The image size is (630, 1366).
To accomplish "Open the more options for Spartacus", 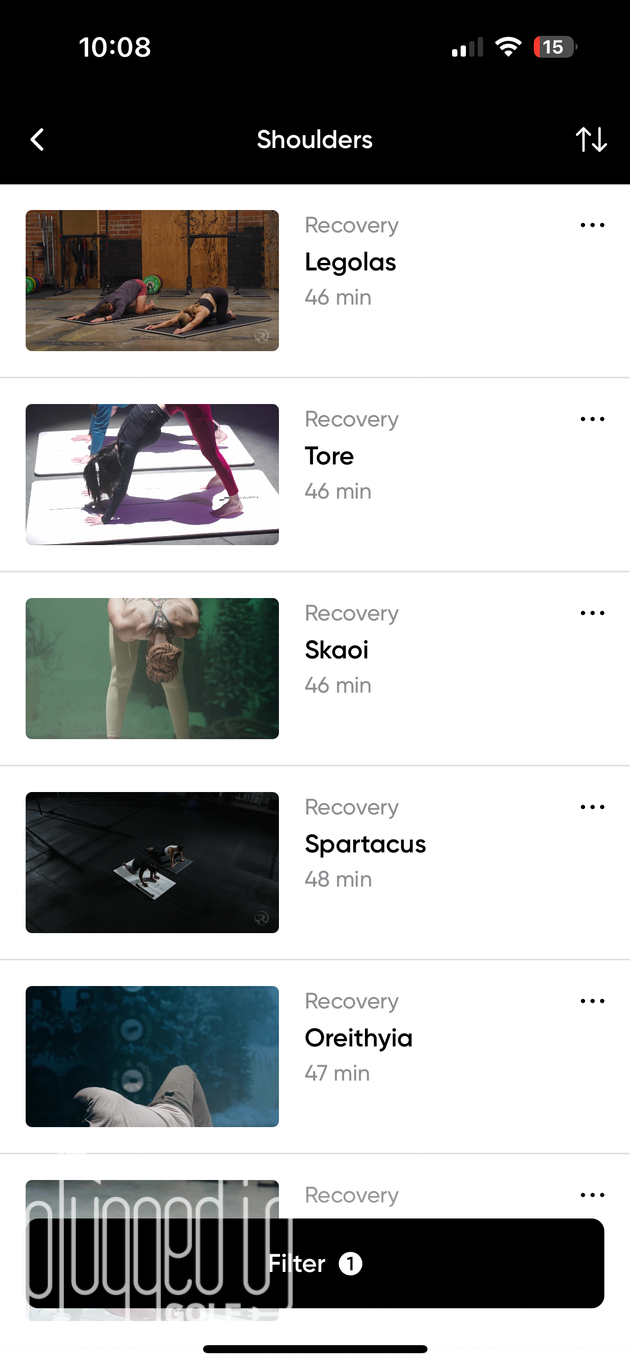I will tap(592, 807).
